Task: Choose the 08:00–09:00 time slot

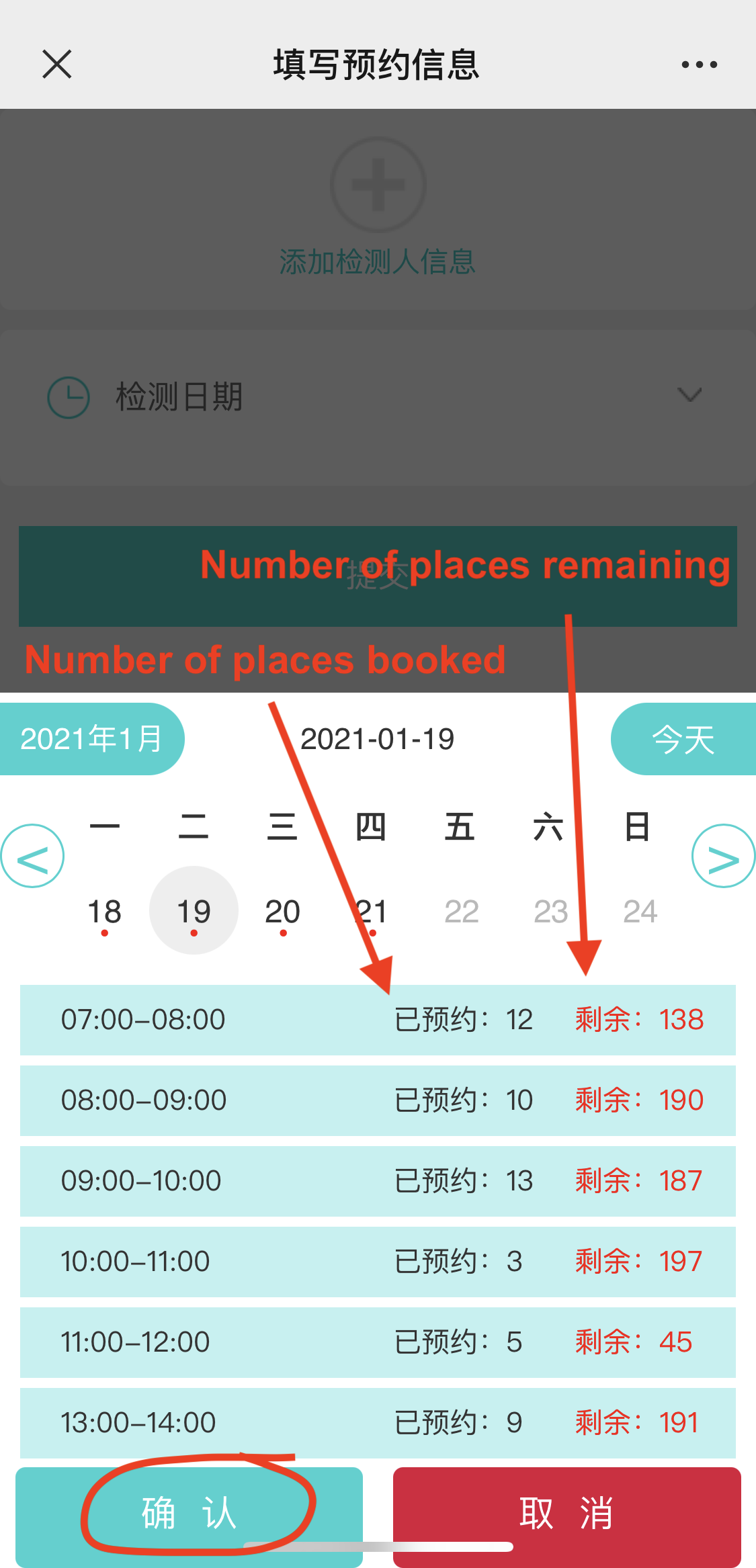Action: coord(378,1100)
